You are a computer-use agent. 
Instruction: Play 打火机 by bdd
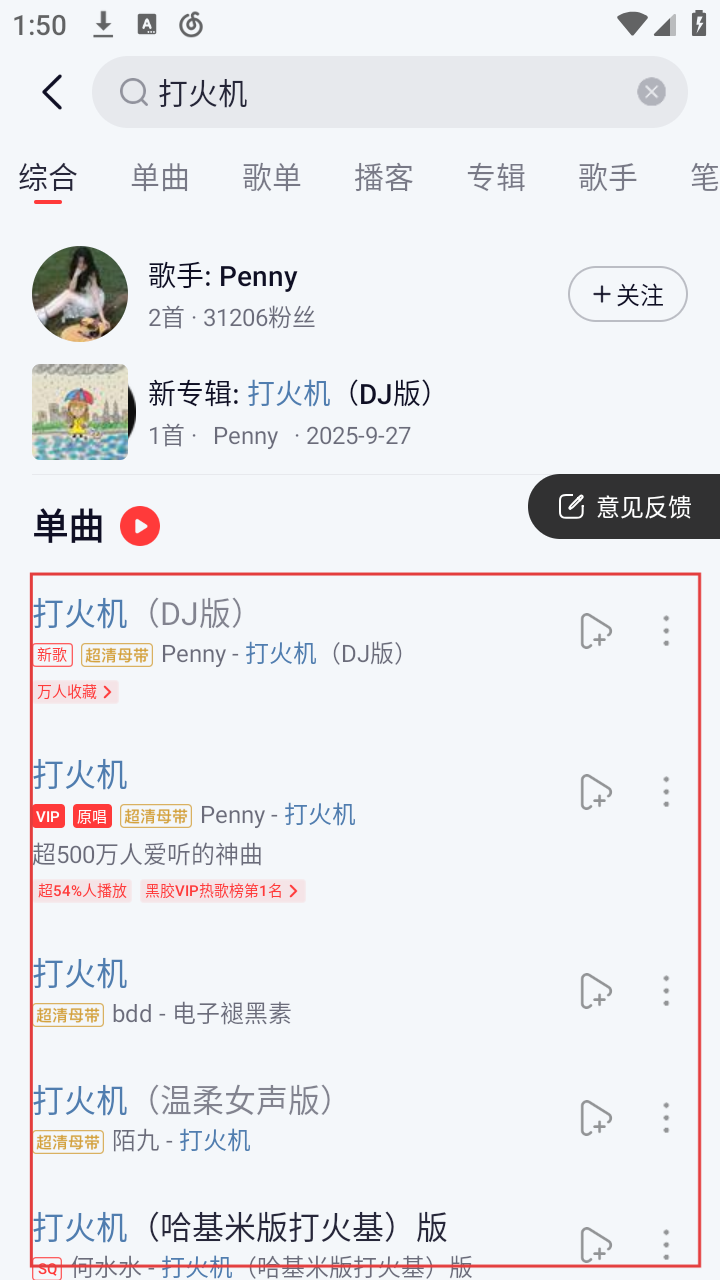(300, 990)
